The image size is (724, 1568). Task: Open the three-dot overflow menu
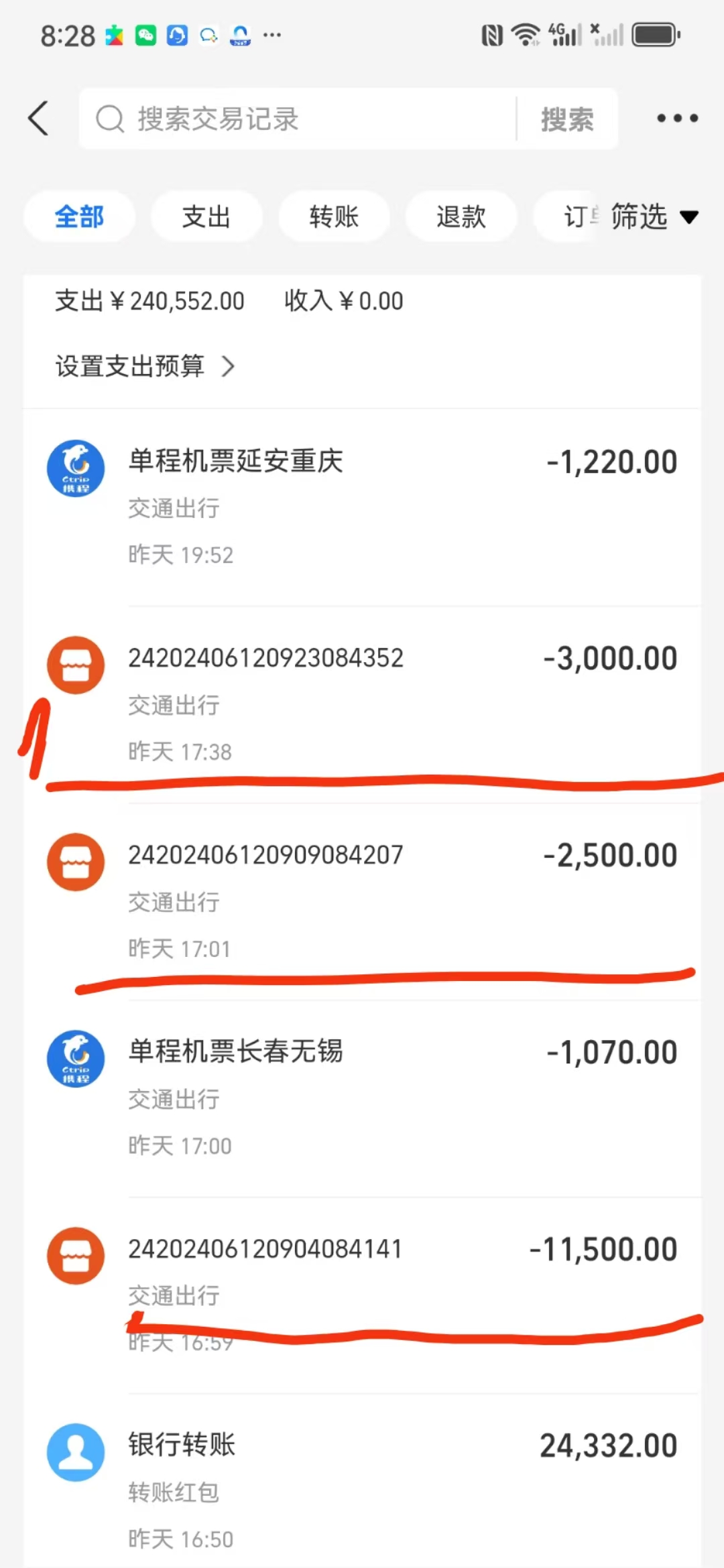coord(677,119)
